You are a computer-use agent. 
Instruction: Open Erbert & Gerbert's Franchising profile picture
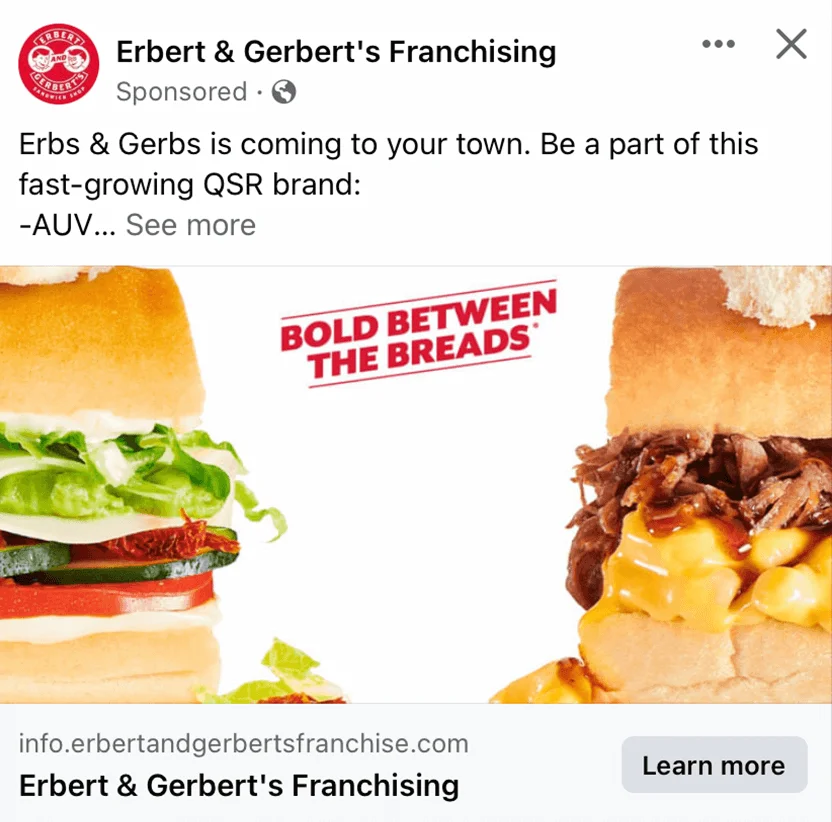pyautogui.click(x=59, y=64)
